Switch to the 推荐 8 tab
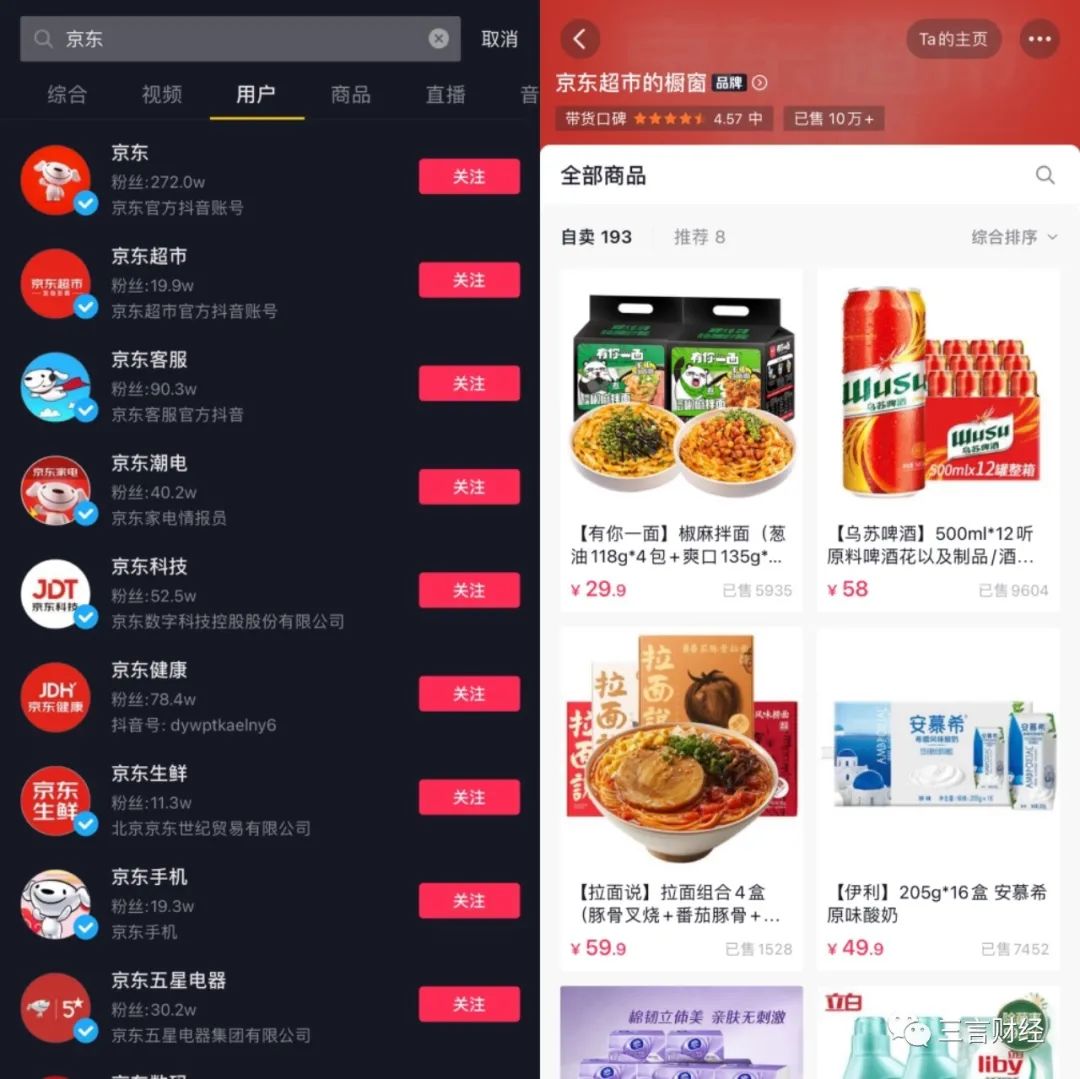1080x1079 pixels. (699, 237)
